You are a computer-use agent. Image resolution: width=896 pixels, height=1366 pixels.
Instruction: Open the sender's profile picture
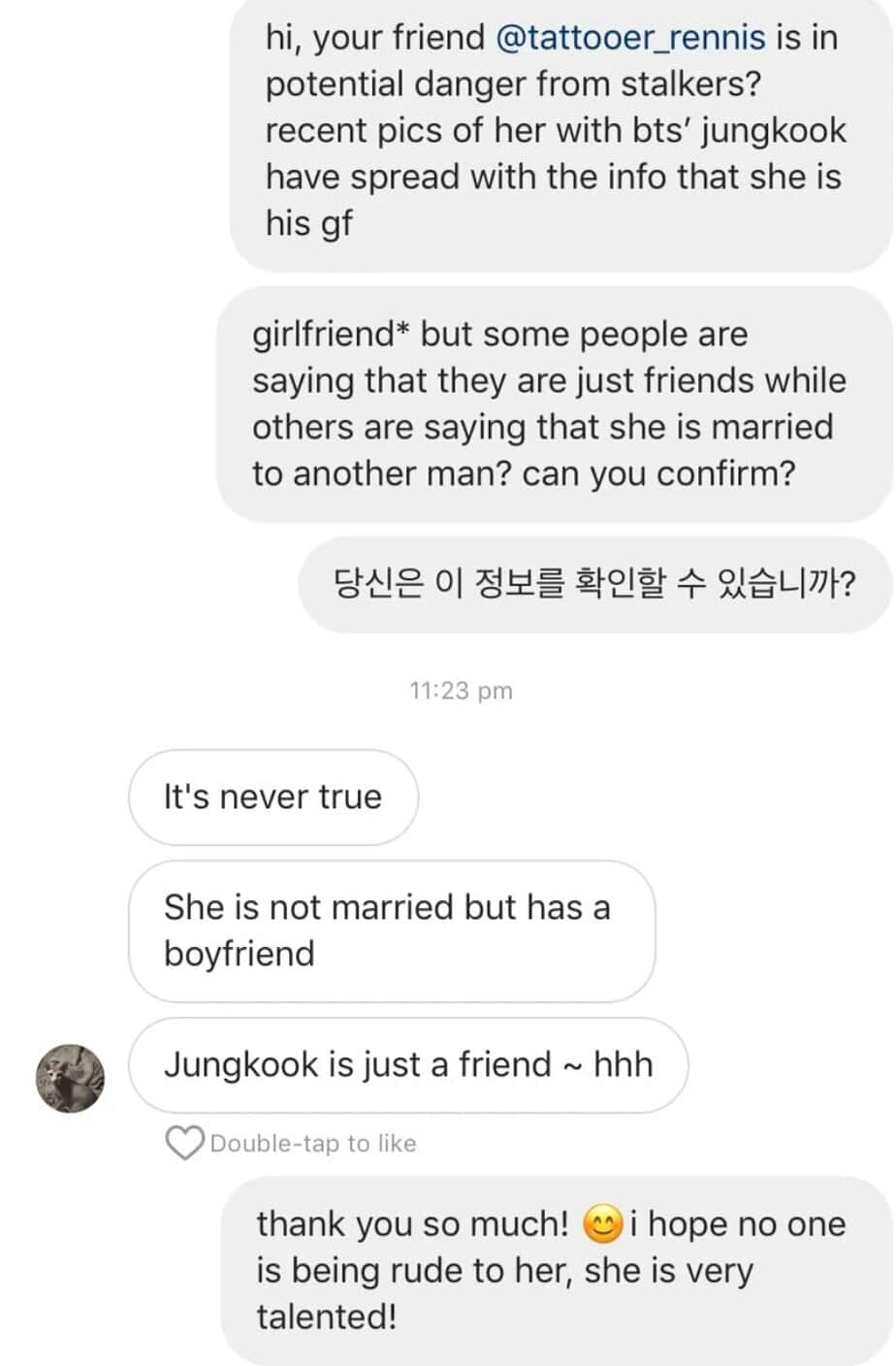(70, 1078)
